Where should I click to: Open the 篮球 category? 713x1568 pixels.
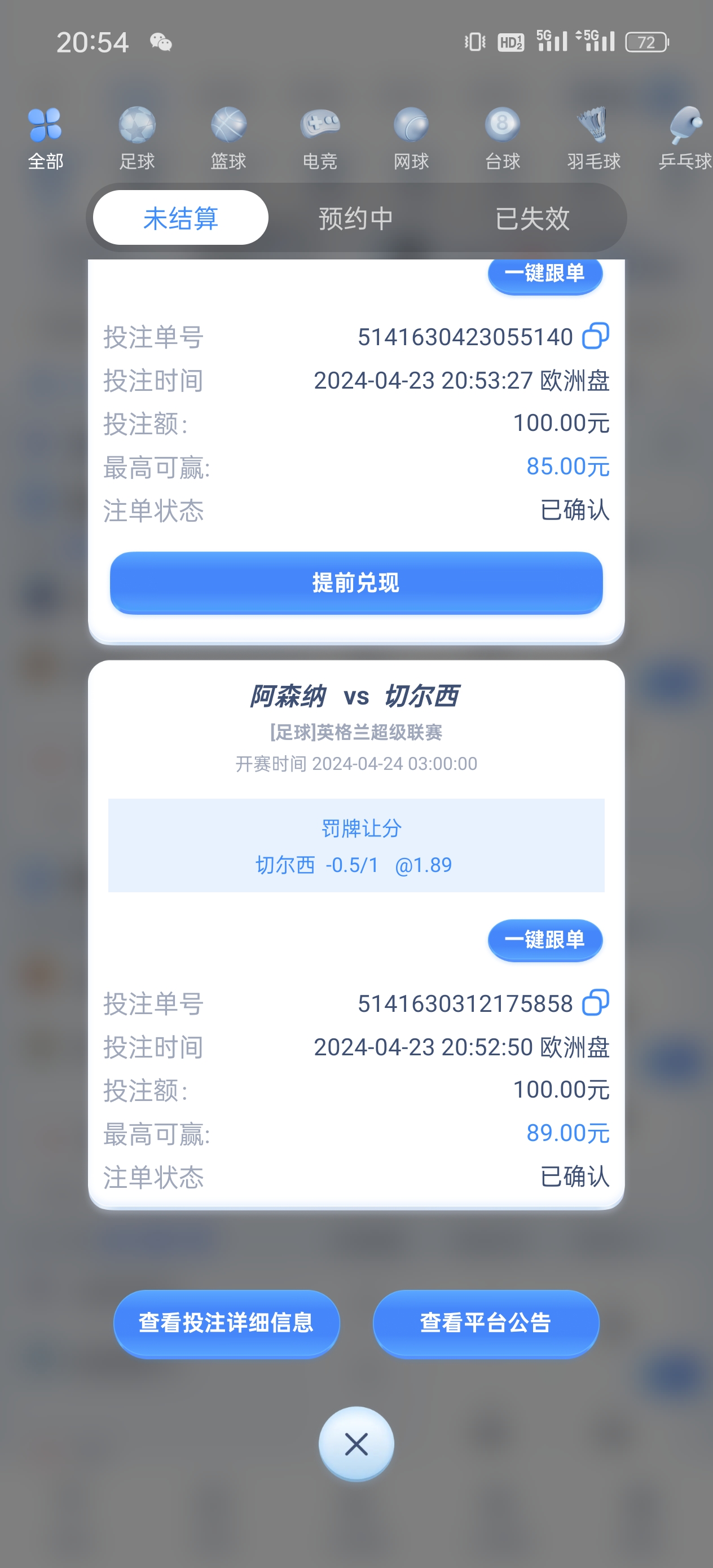click(x=228, y=139)
